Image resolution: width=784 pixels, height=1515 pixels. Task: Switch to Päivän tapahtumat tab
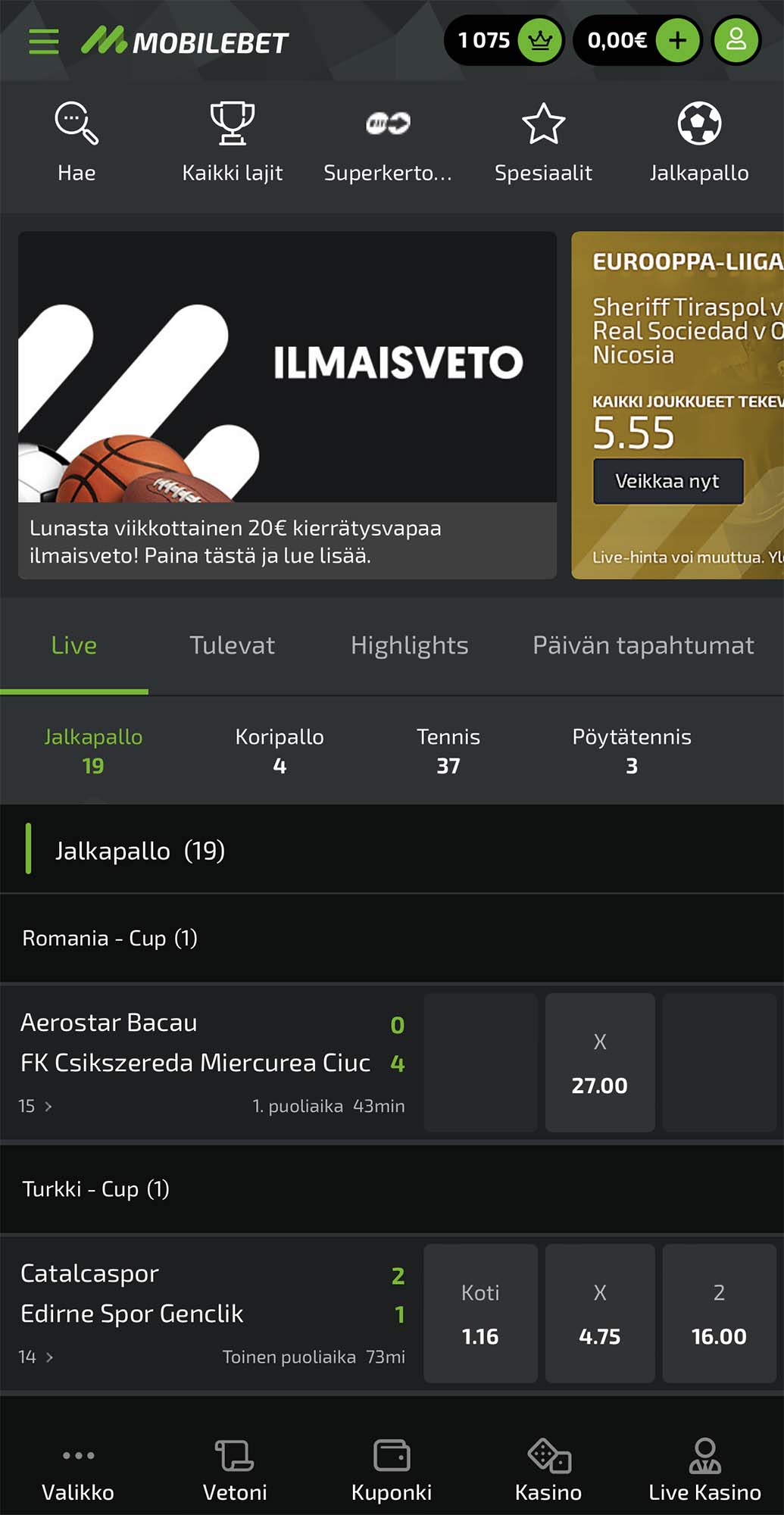point(643,645)
